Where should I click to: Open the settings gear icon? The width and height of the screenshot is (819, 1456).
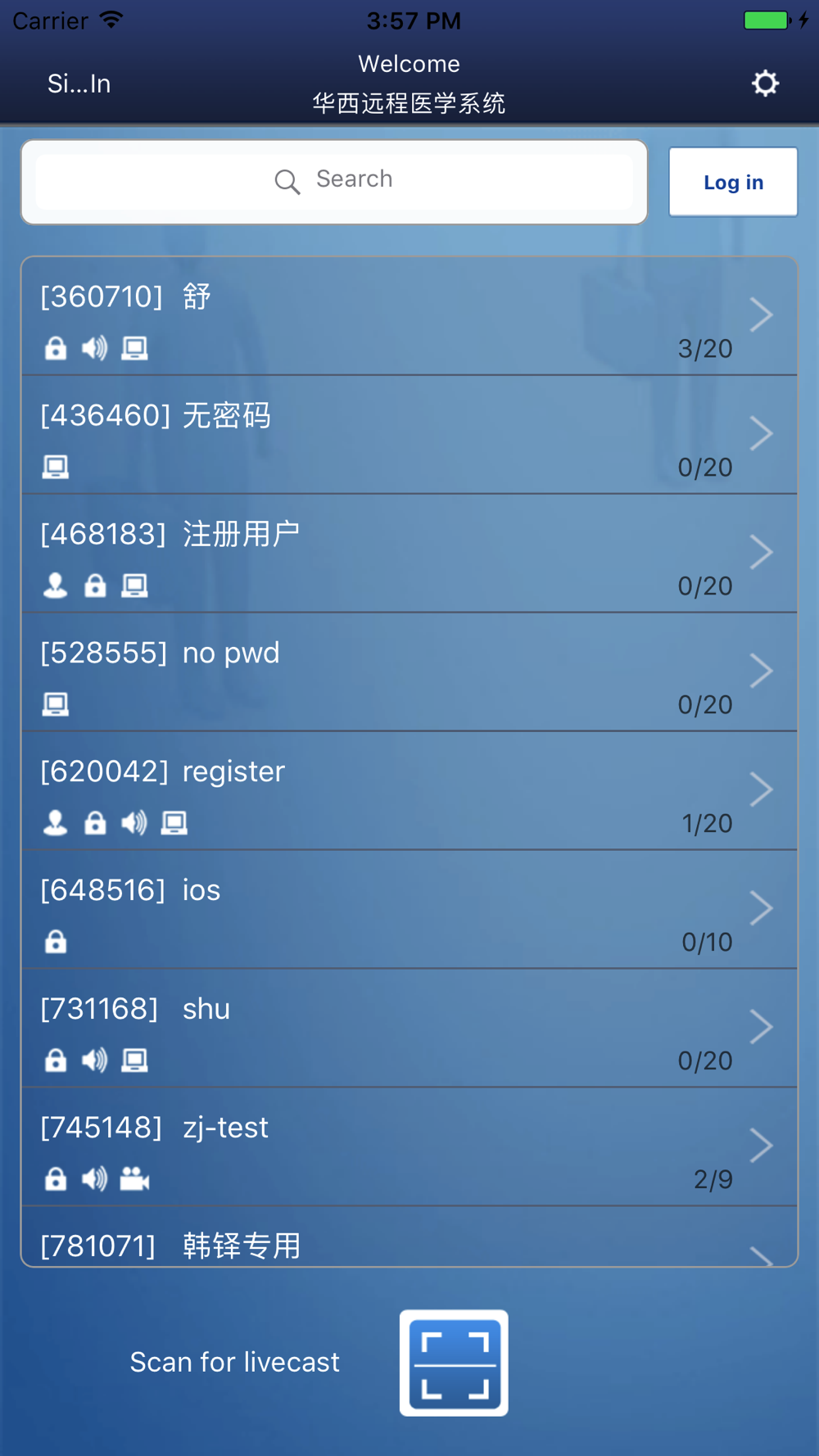coord(765,83)
